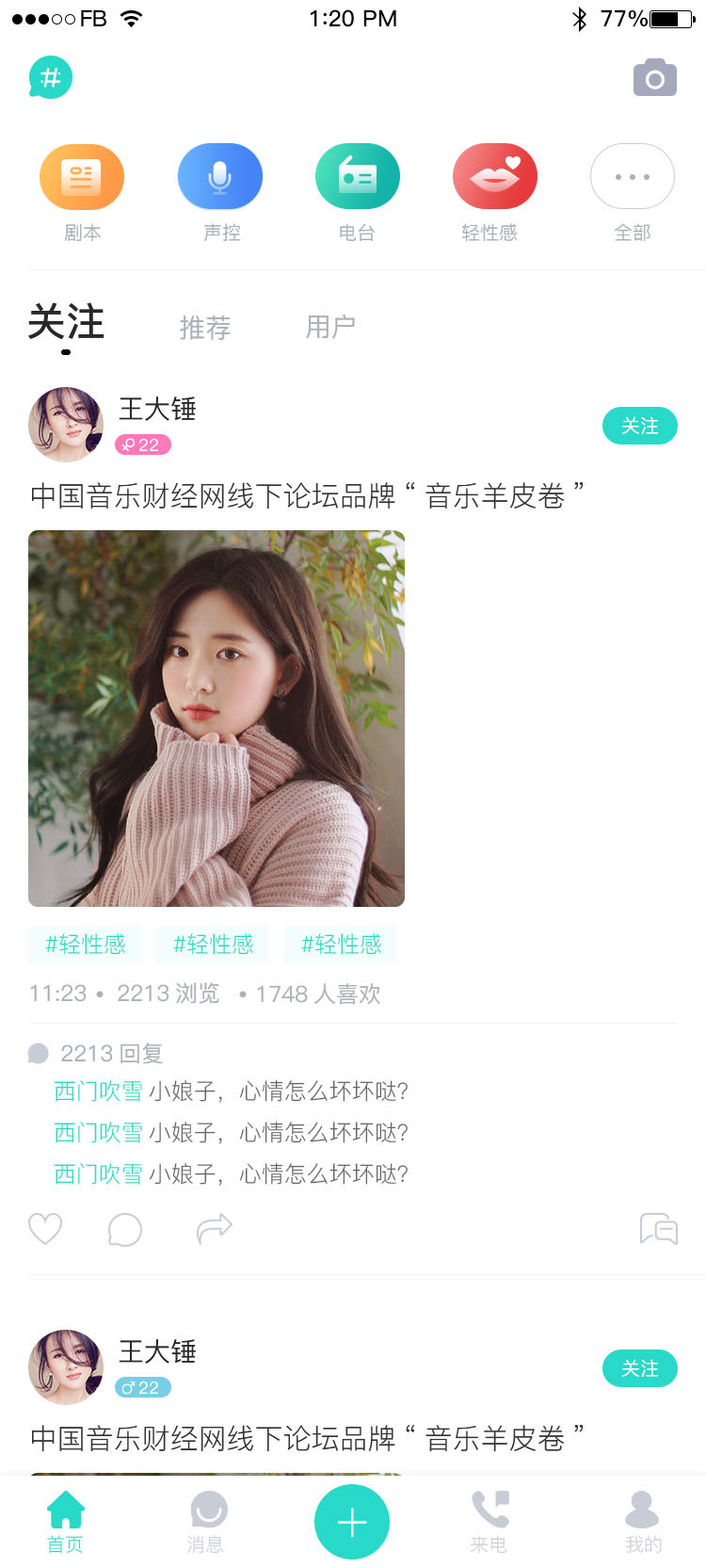Image resolution: width=706 pixels, height=1568 pixels.
Task: Go to the 消息 tab
Action: 208,1521
